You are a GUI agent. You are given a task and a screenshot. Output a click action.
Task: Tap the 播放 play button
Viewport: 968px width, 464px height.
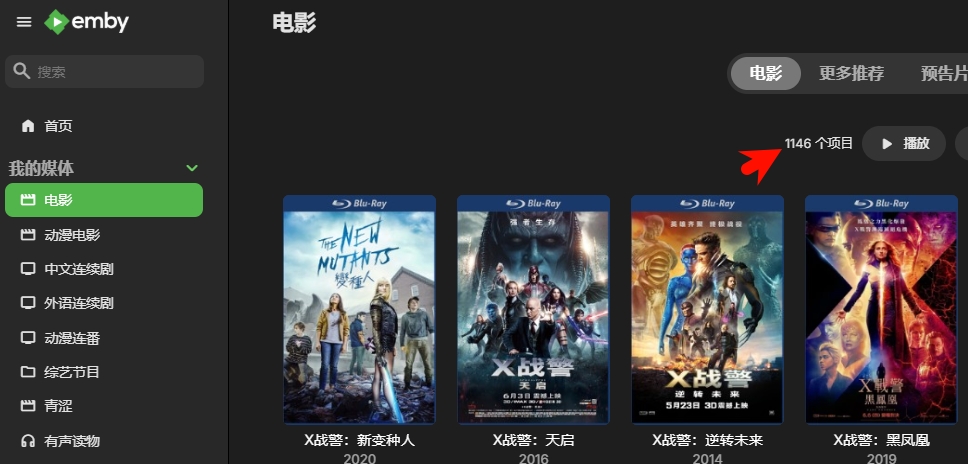pos(904,143)
